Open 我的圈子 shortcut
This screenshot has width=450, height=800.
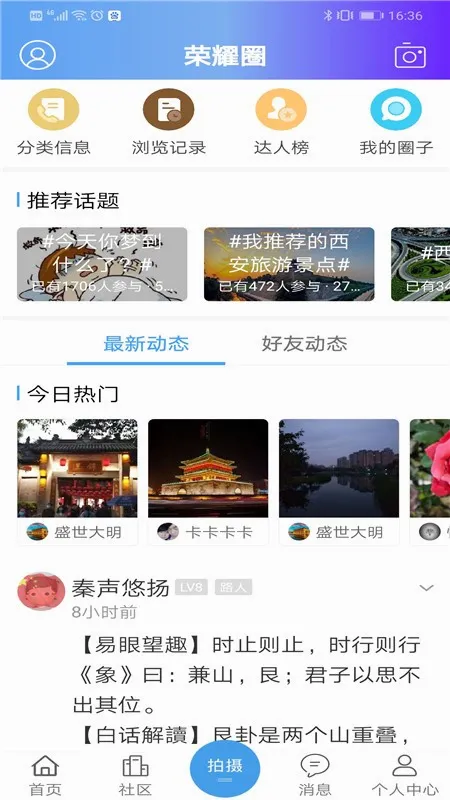tap(396, 122)
